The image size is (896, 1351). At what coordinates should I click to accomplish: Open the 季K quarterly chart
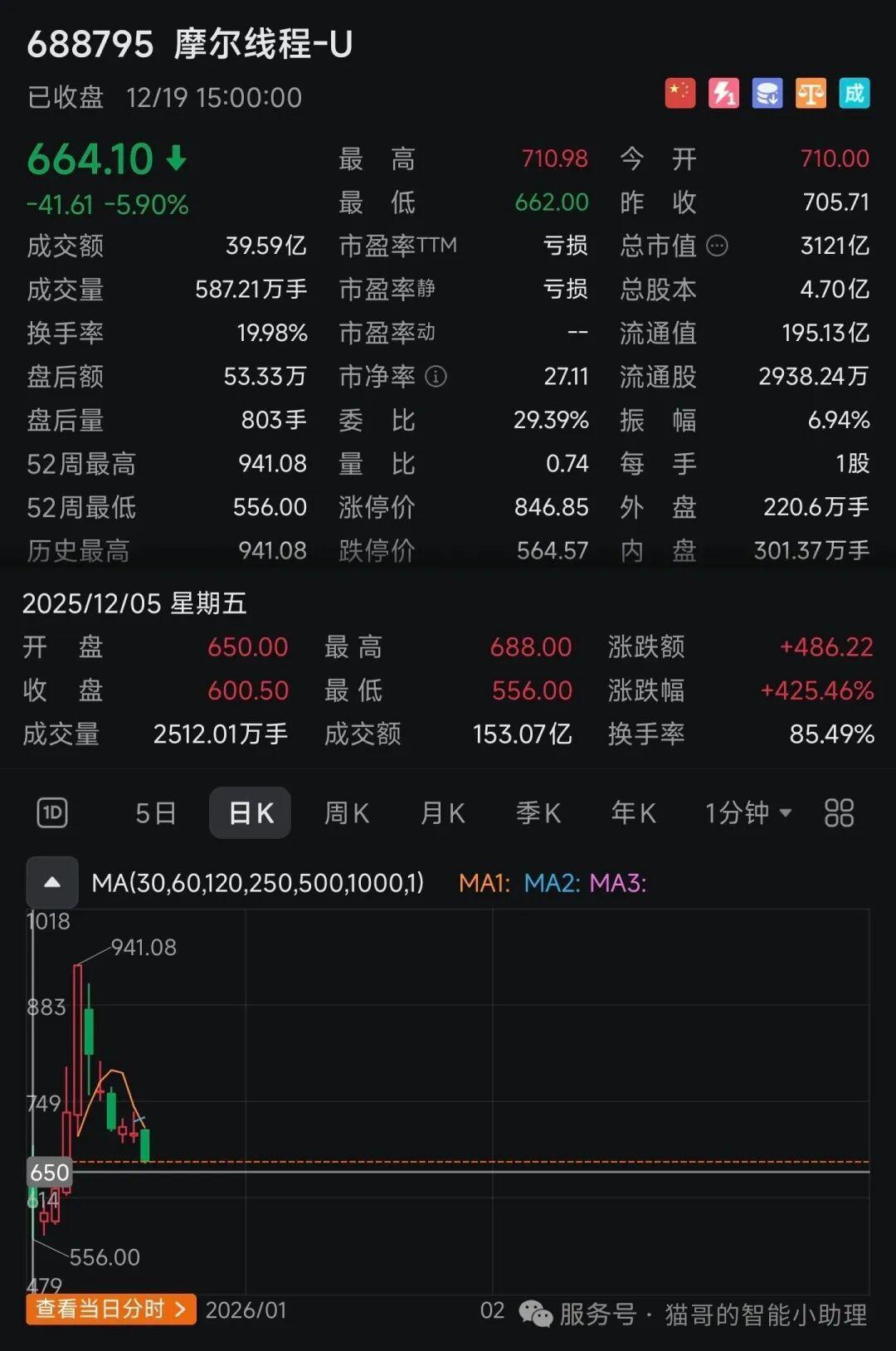[538, 813]
